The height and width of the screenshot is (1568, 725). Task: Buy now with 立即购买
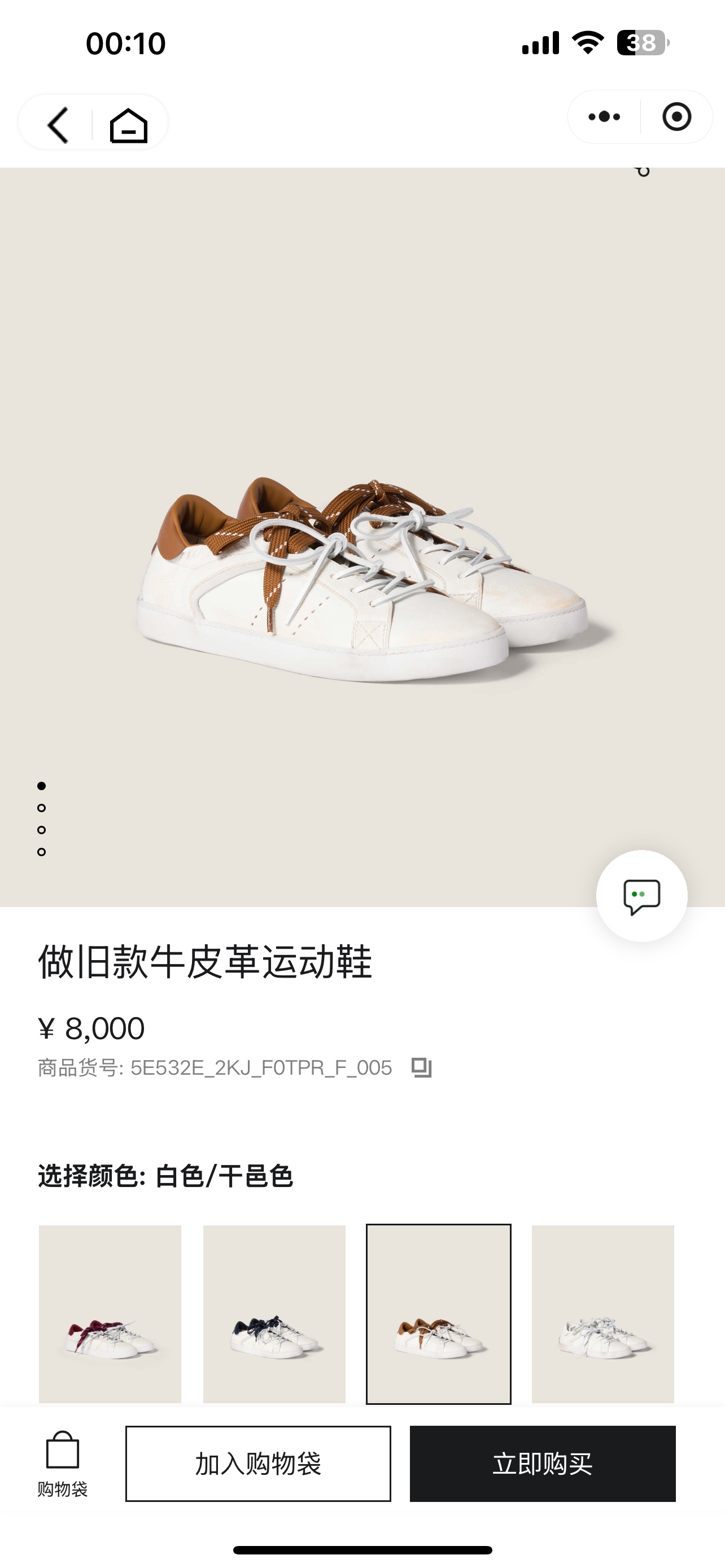pyautogui.click(x=543, y=1464)
